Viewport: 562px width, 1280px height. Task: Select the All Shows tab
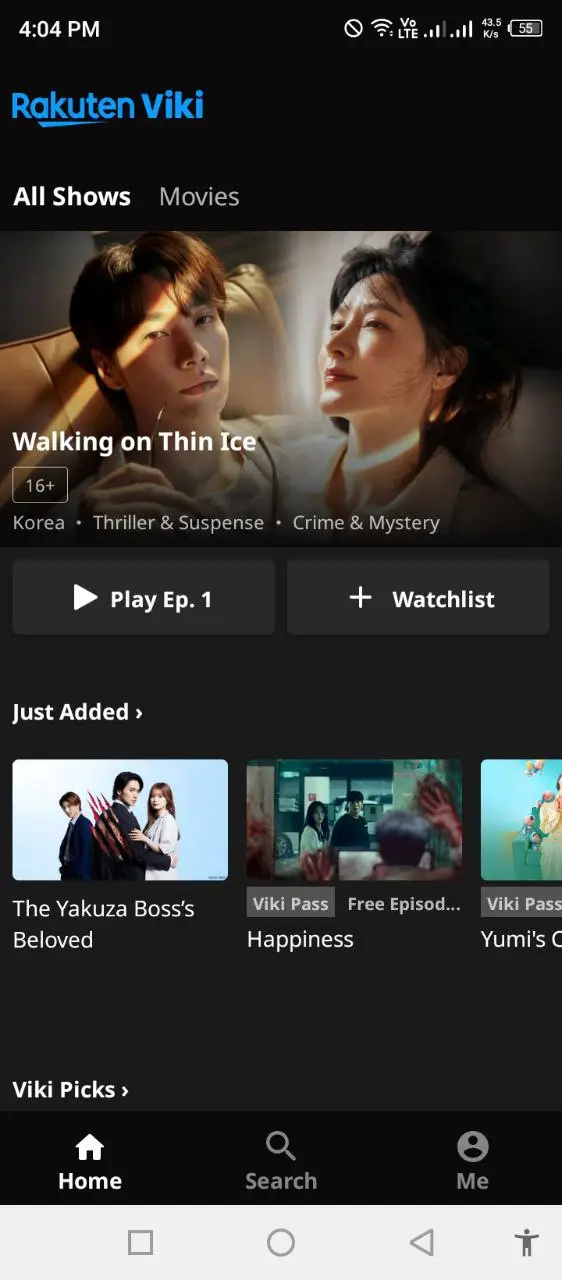(x=72, y=197)
